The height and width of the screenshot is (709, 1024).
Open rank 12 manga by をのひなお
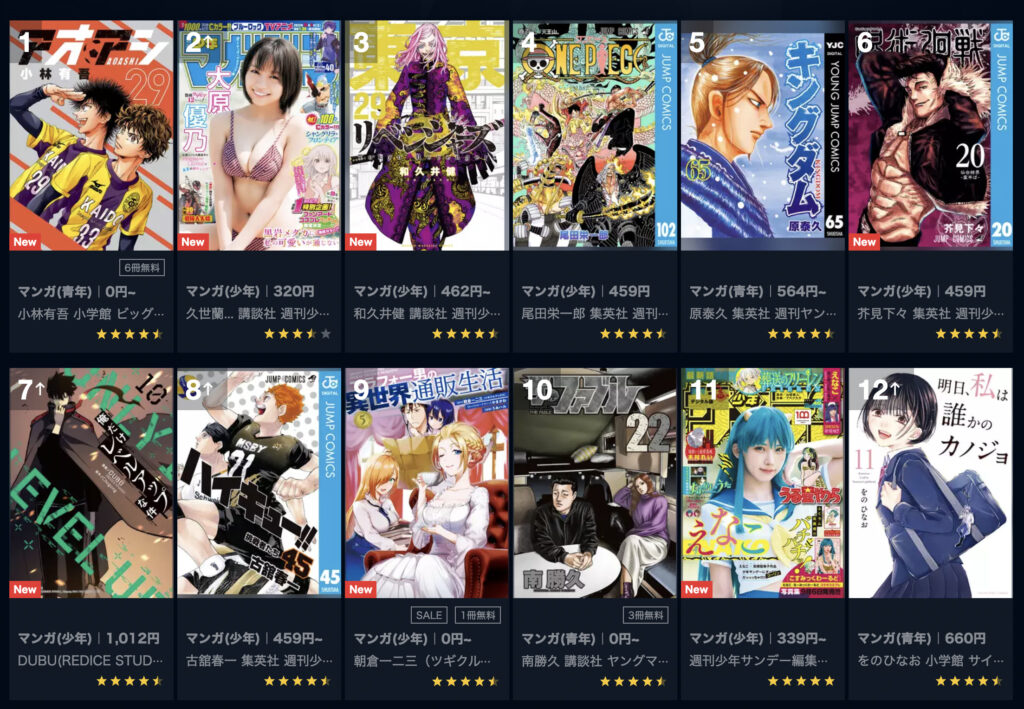click(930, 483)
